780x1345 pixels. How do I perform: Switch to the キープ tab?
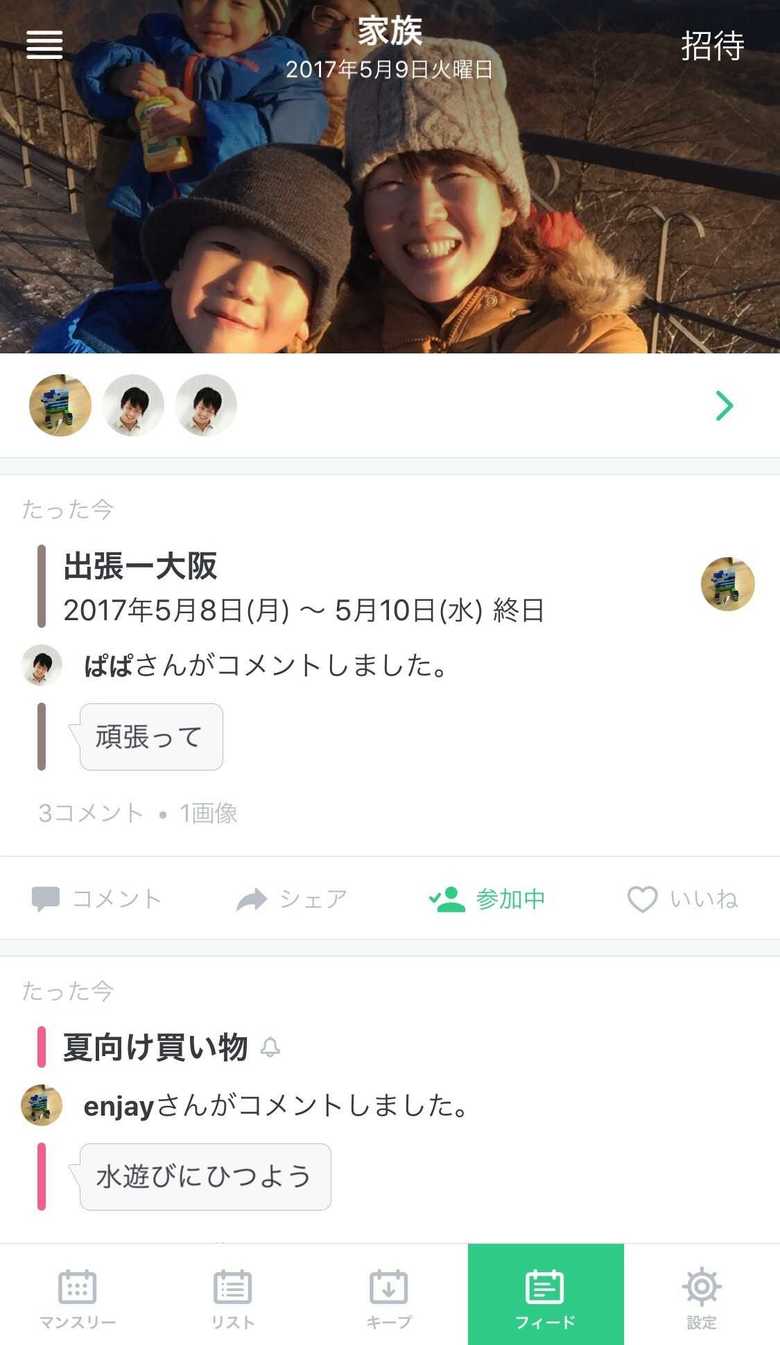[389, 1296]
